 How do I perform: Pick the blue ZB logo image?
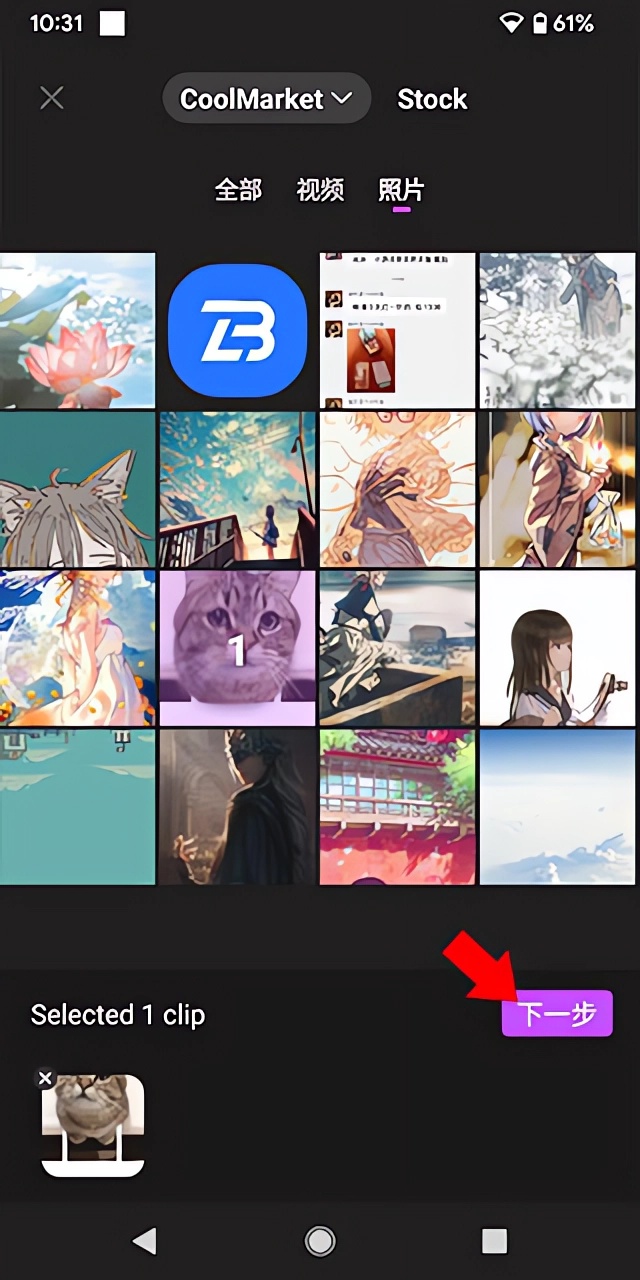(x=237, y=330)
